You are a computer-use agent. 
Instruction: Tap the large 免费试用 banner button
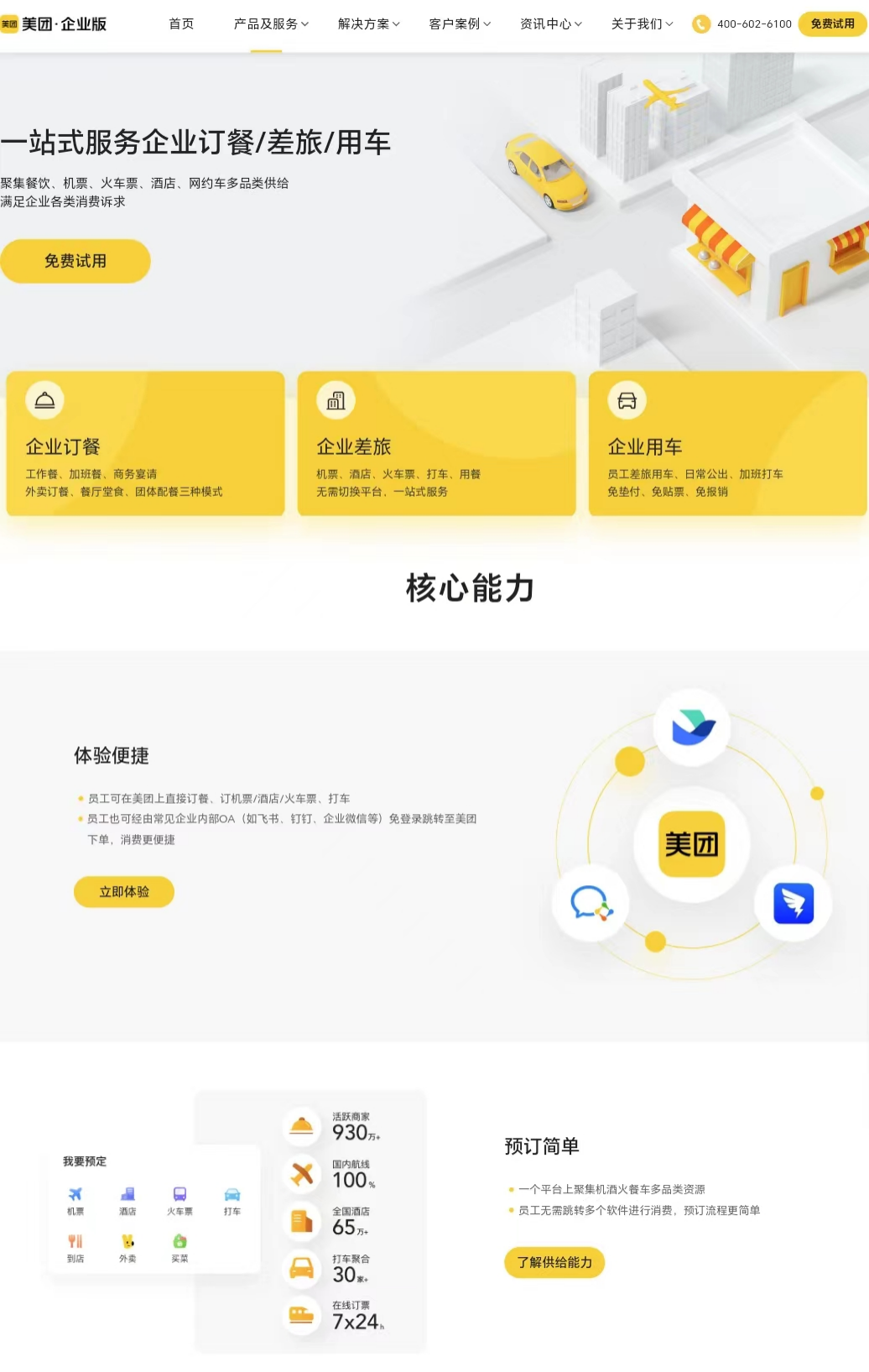[75, 261]
